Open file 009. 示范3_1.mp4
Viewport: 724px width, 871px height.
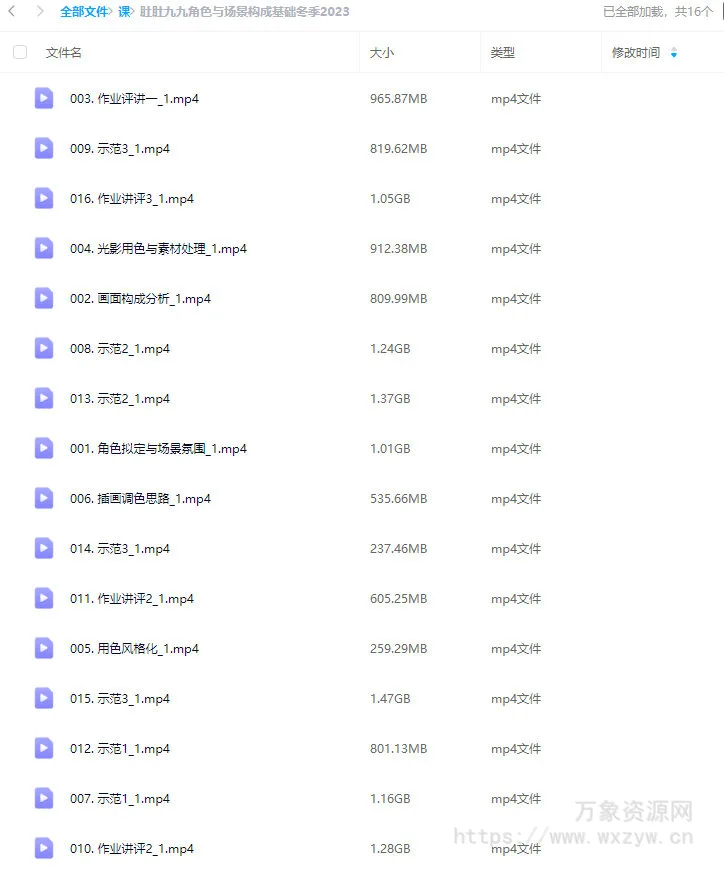[x=119, y=149]
